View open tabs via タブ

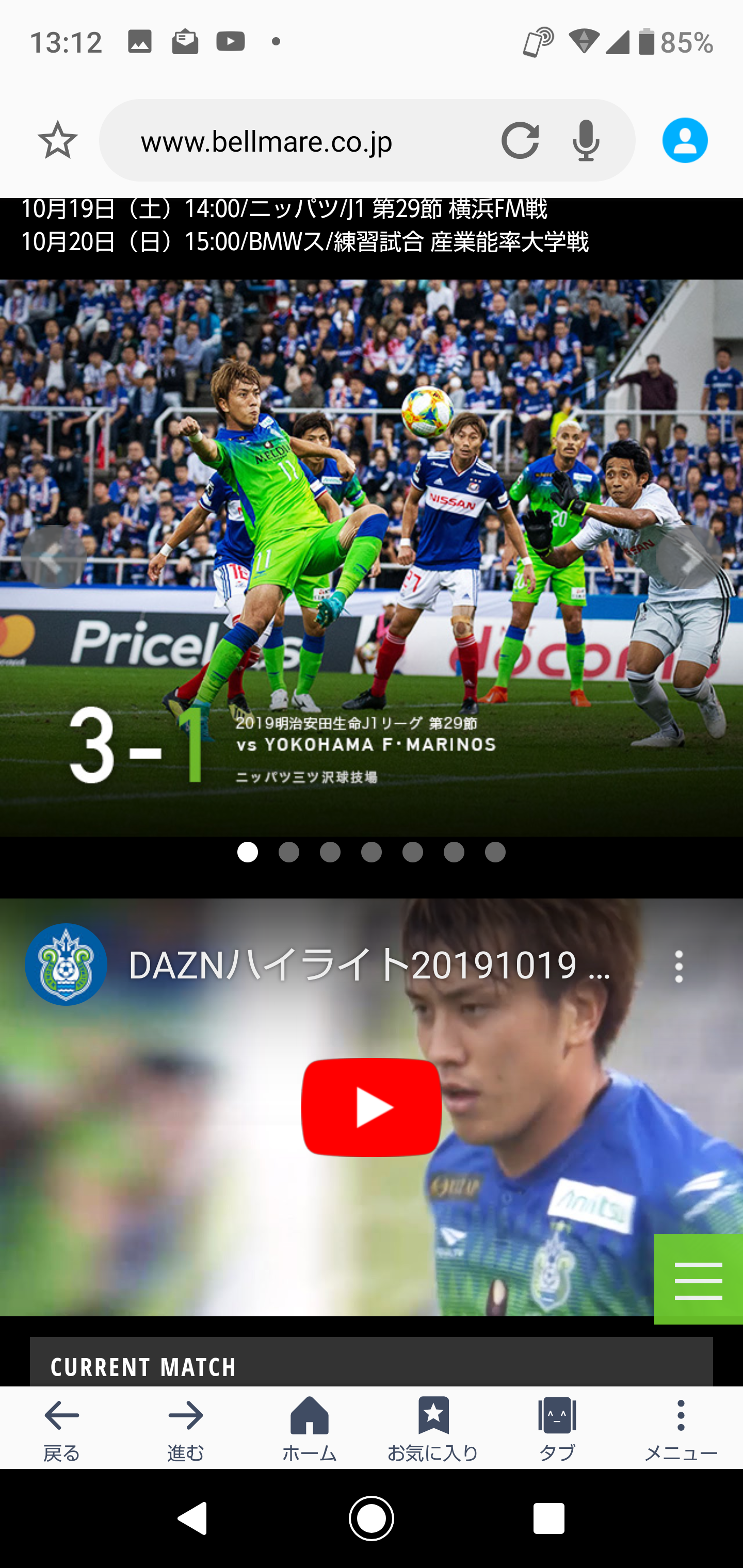(x=557, y=1428)
